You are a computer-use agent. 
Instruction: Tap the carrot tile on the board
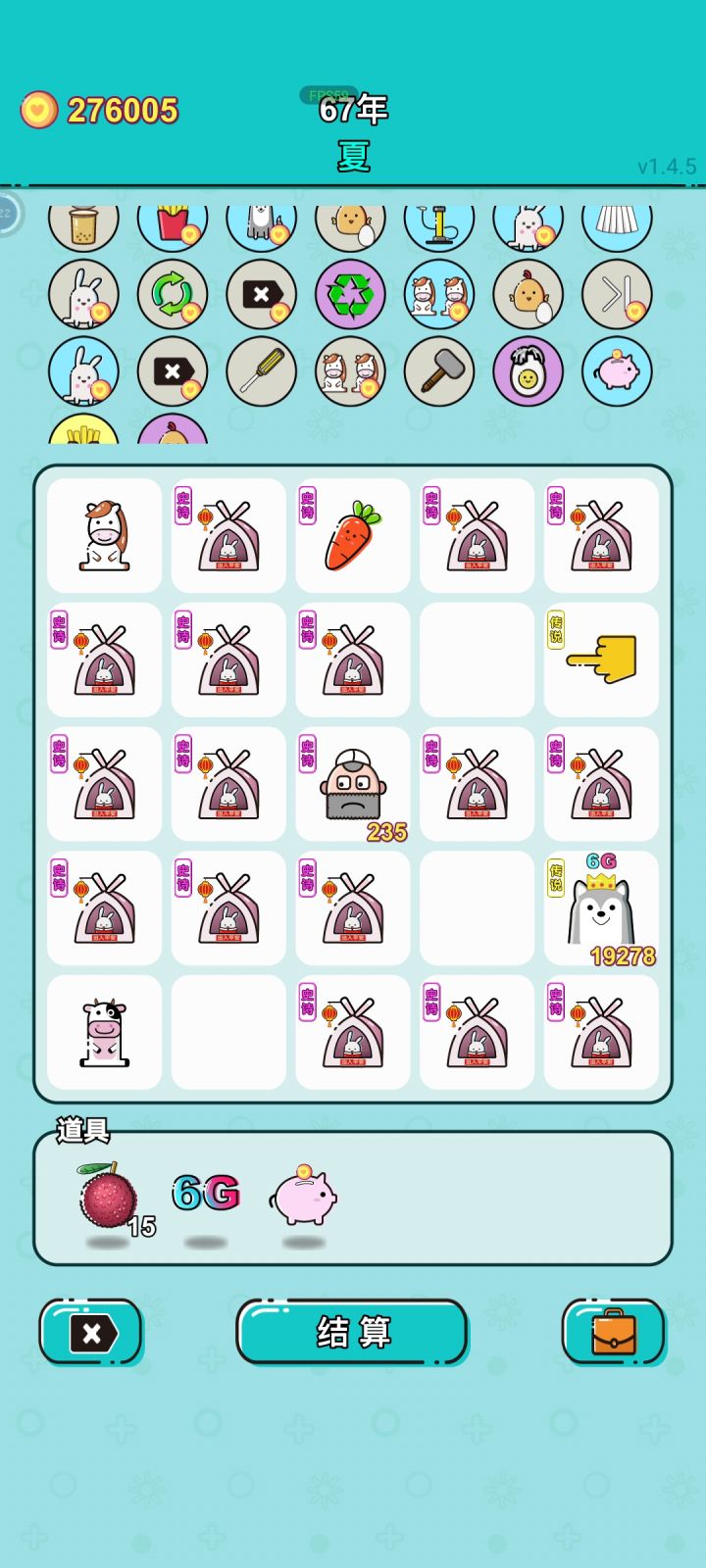(x=352, y=535)
